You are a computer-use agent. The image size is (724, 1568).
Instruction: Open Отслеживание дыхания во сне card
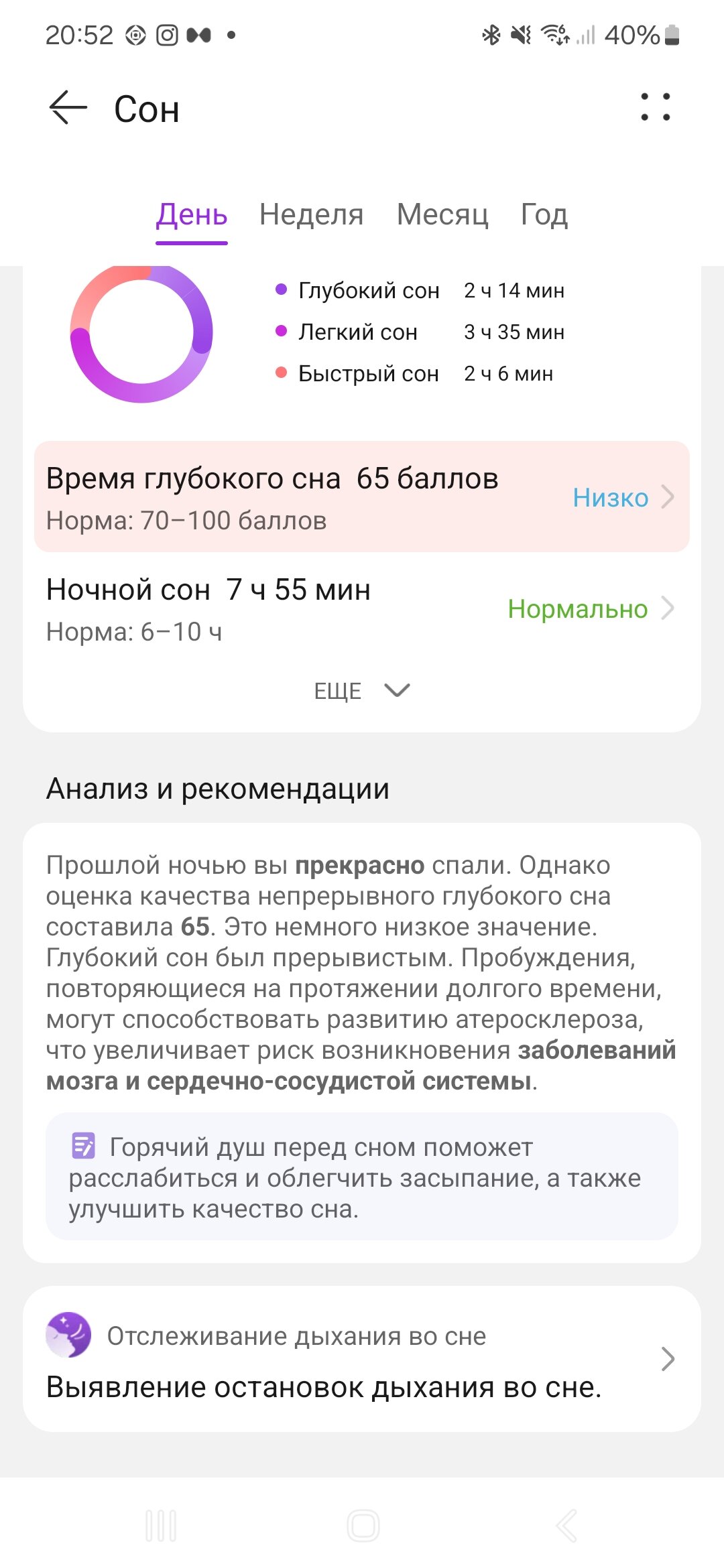coord(362,1359)
